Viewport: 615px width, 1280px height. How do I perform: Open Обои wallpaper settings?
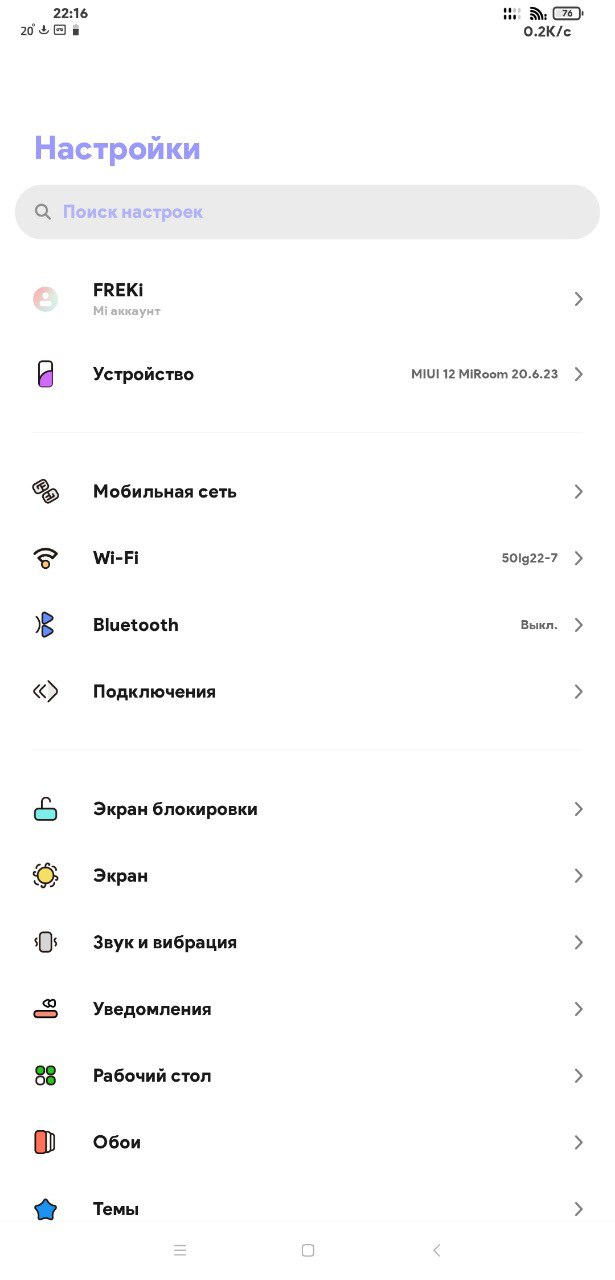tap(307, 1142)
